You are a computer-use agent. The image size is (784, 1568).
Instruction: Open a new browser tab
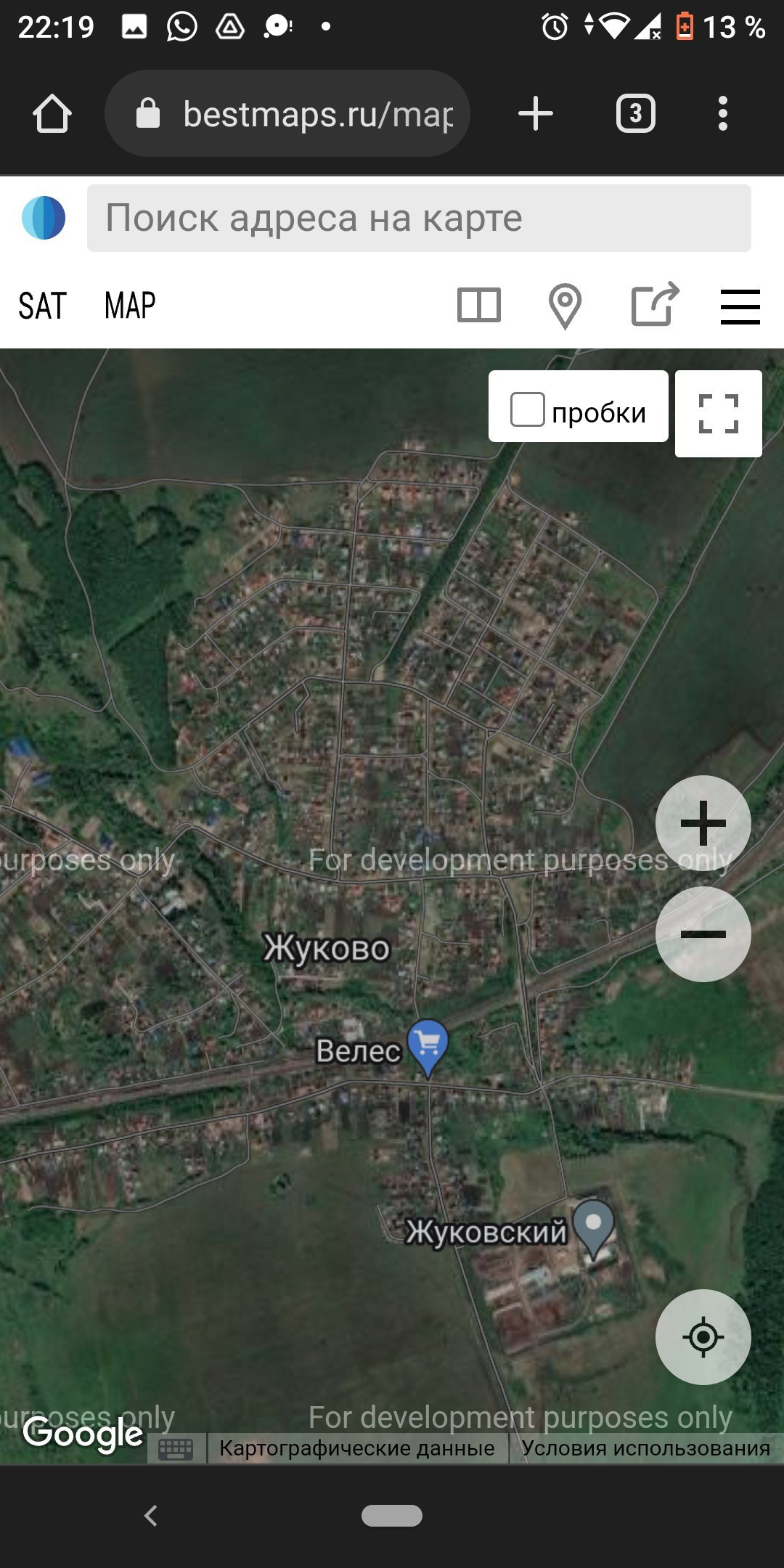[536, 114]
